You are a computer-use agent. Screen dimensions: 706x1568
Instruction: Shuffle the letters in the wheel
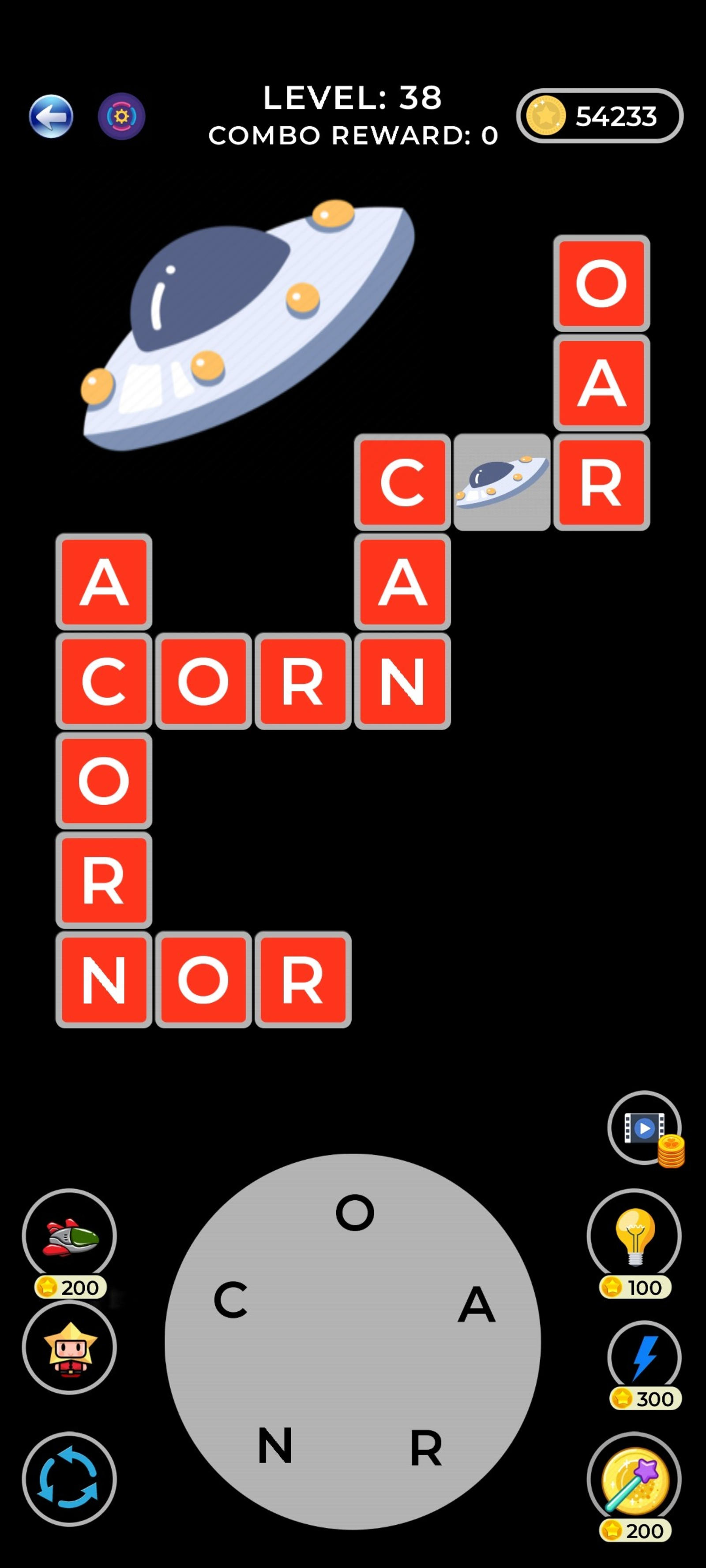69,1479
